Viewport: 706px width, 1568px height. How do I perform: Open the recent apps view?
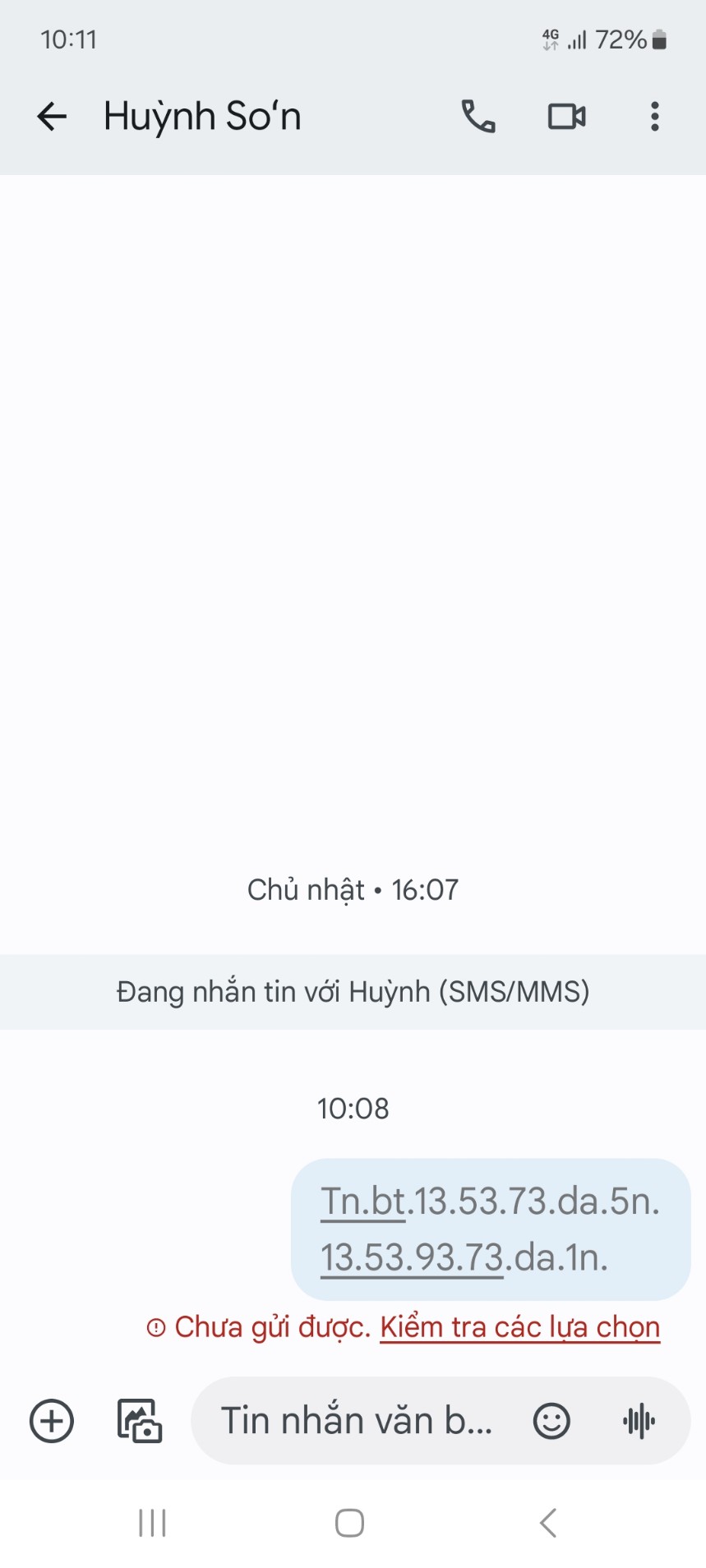153,1523
